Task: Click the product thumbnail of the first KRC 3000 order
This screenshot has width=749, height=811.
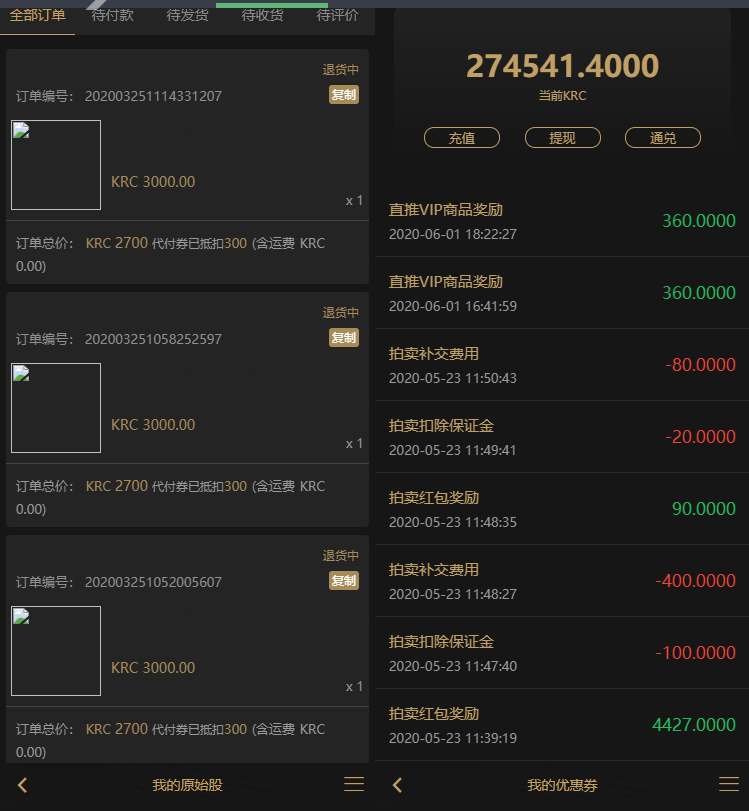Action: click(55, 164)
